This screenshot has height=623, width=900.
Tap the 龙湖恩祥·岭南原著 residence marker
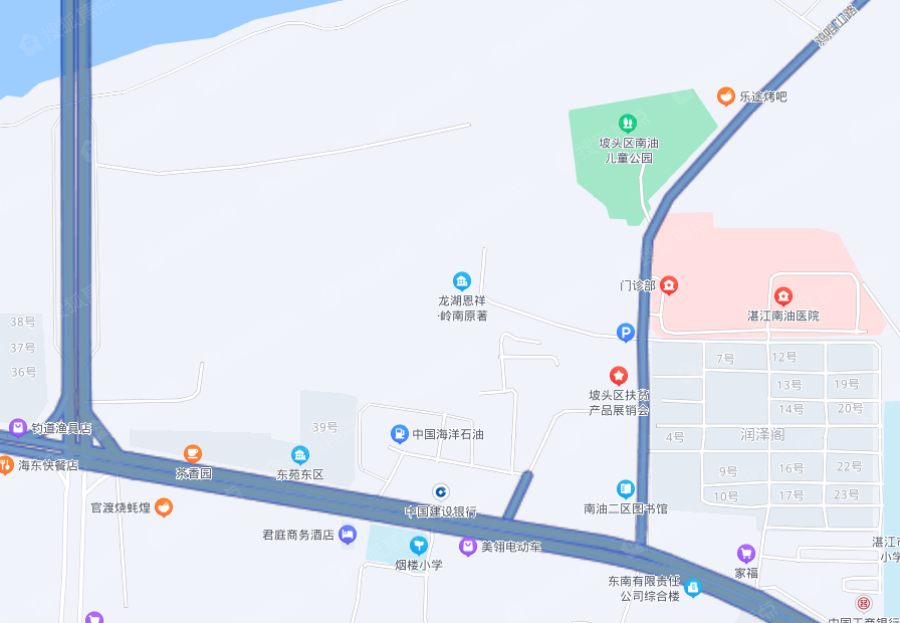click(x=462, y=281)
